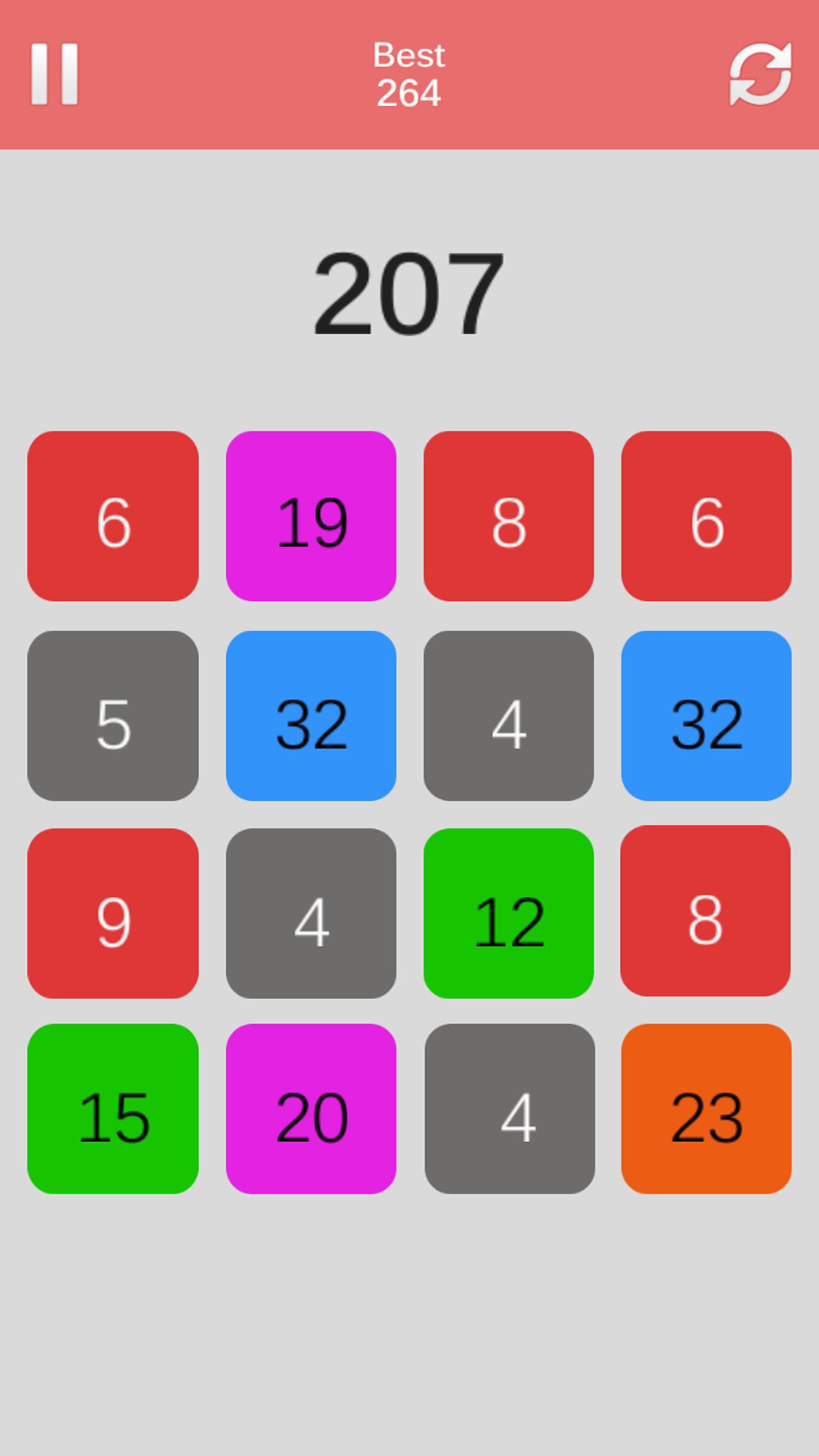Pause the game
This screenshot has height=1456, width=819.
point(55,74)
